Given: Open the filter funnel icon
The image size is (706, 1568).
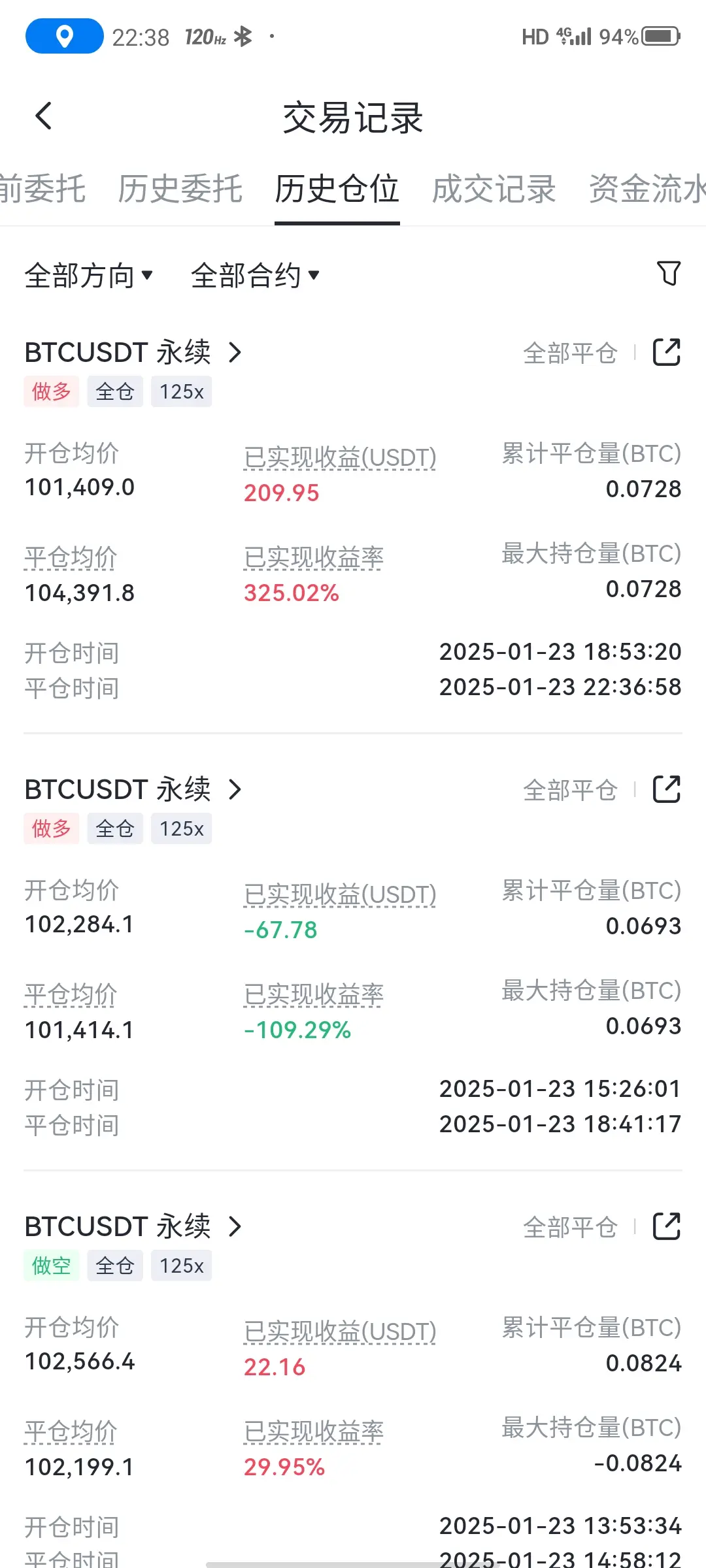Looking at the screenshot, I should (x=668, y=274).
